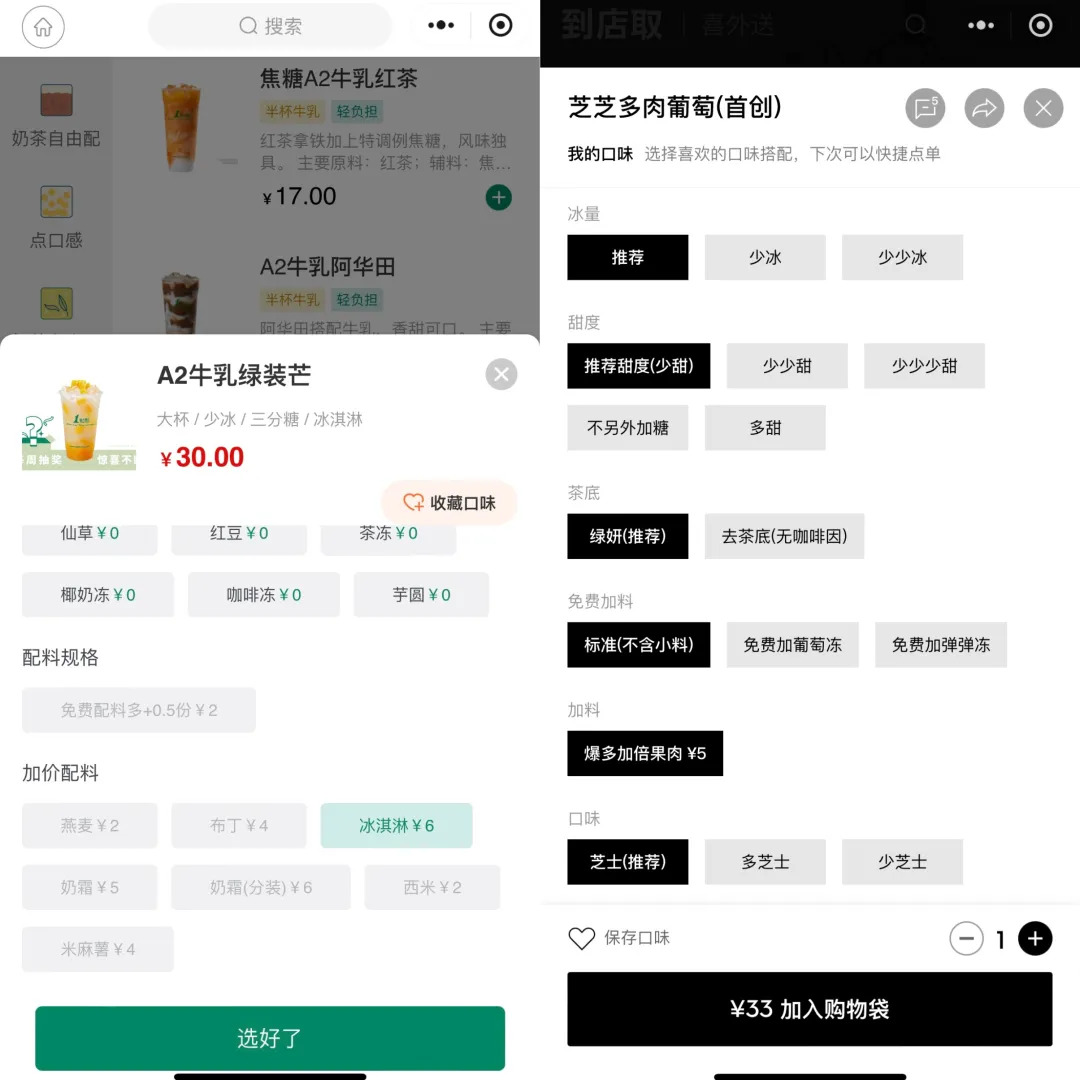This screenshot has width=1080, height=1080.
Task: Select 少冰 ice level
Action: (765, 258)
